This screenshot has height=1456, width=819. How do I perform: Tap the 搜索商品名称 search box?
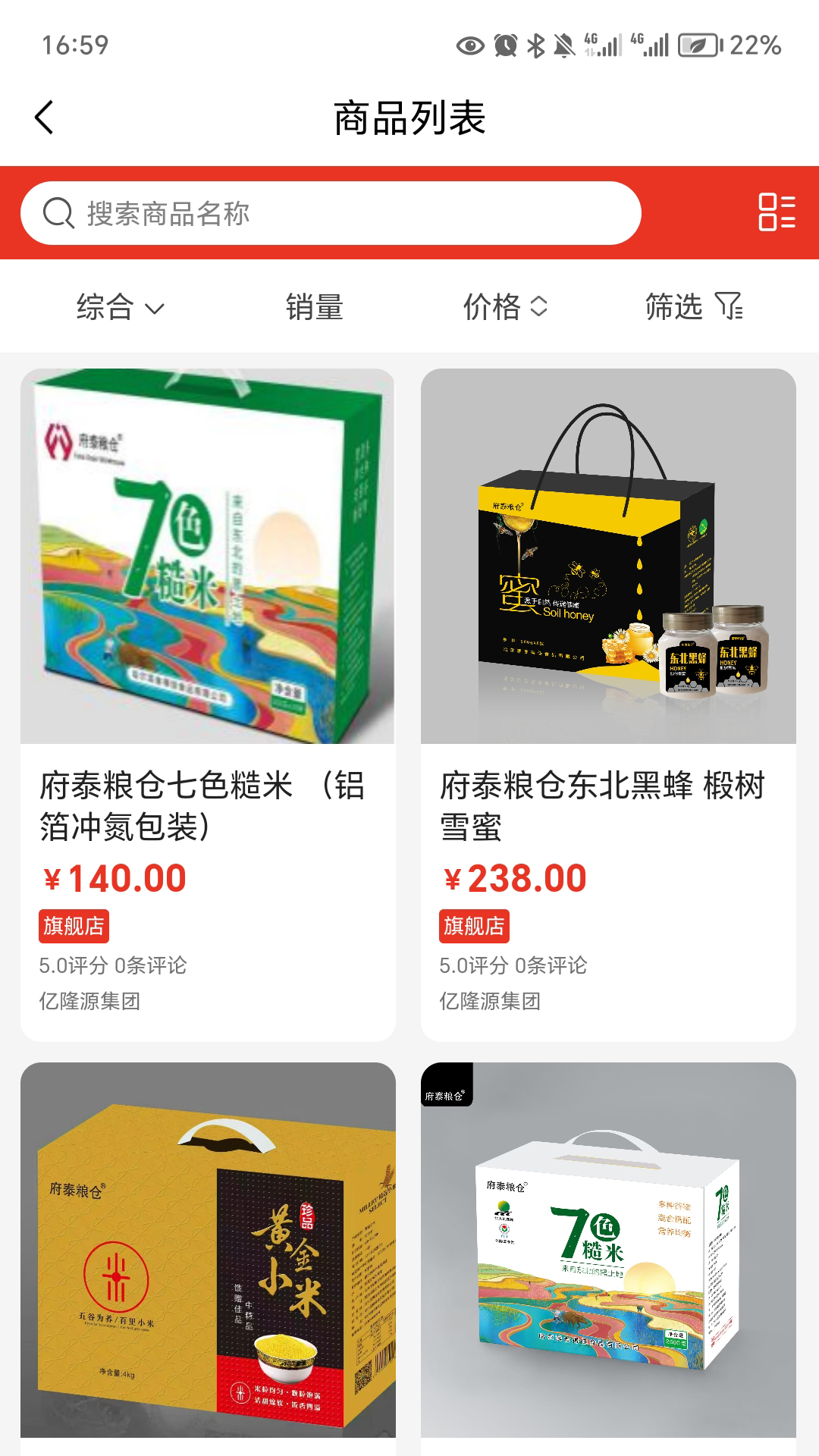(331, 213)
